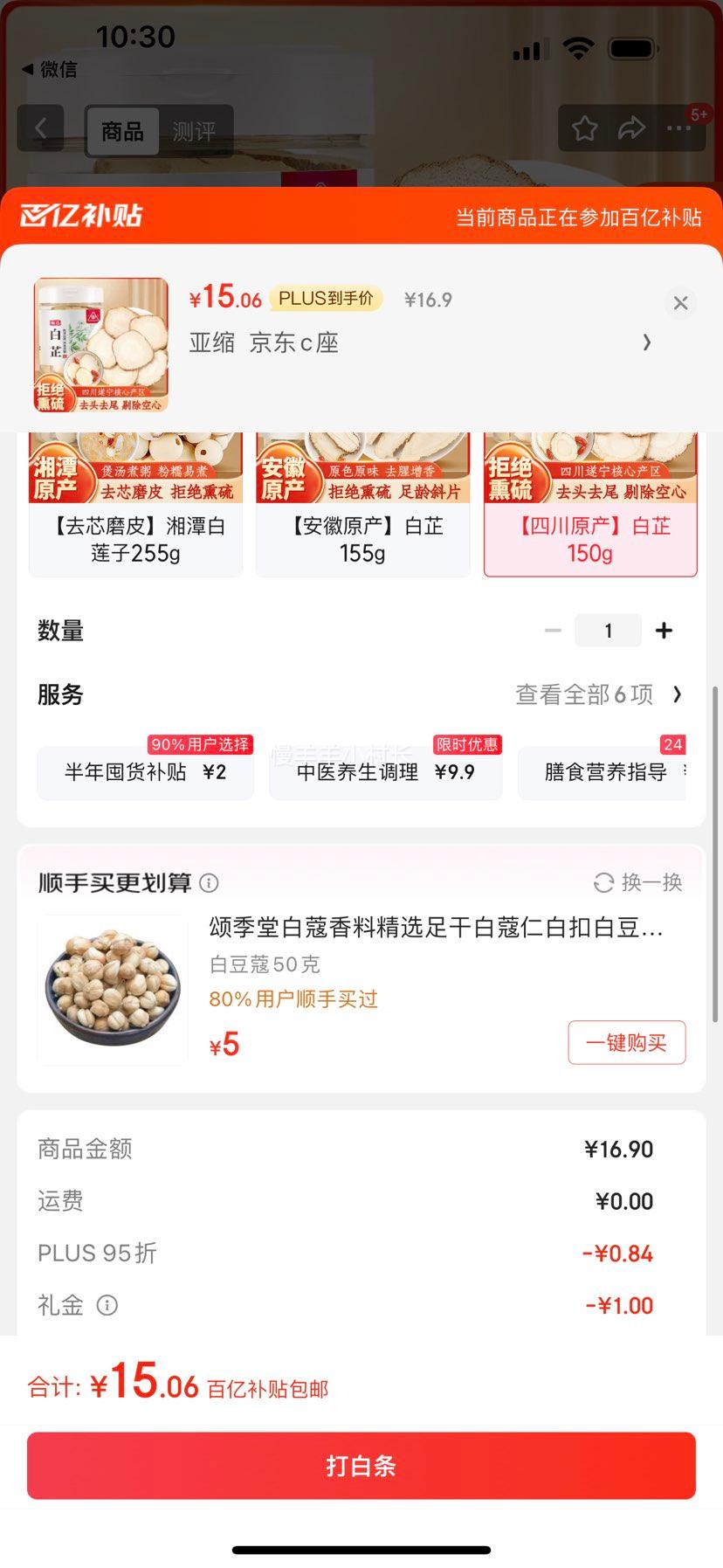Image resolution: width=723 pixels, height=1568 pixels.
Task: Tap the favorite star icon at the top
Action: (x=584, y=128)
